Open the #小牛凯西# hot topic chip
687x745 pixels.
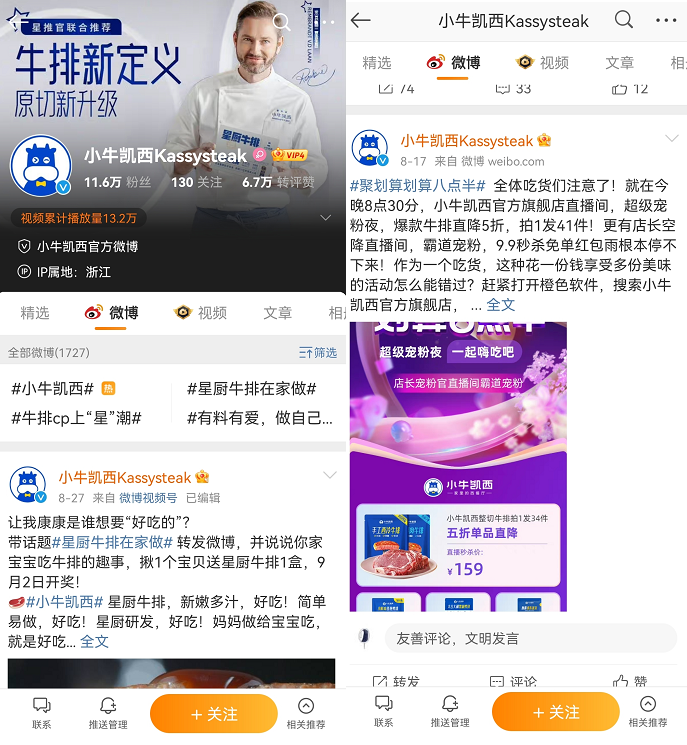[x=53, y=388]
